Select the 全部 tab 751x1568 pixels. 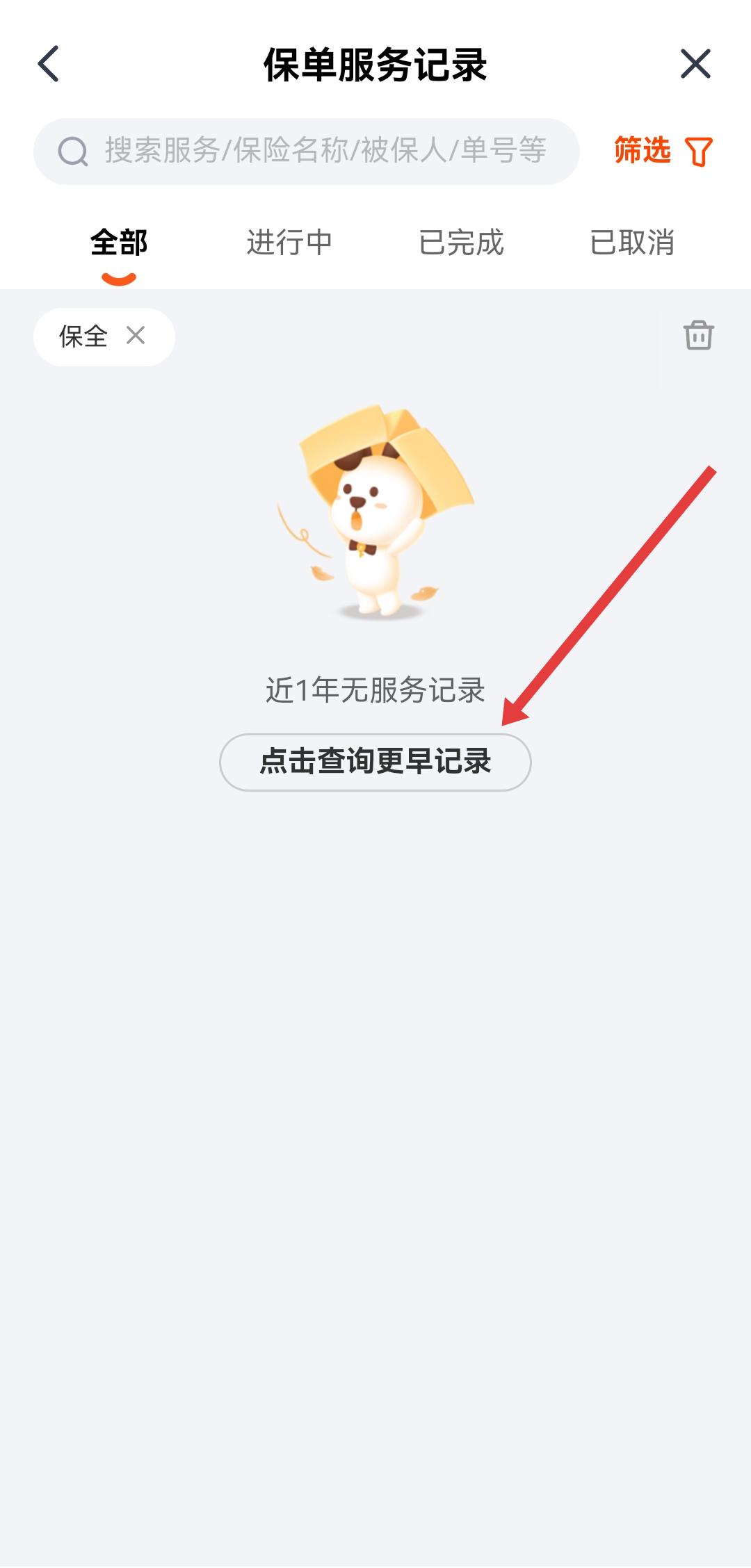point(119,243)
